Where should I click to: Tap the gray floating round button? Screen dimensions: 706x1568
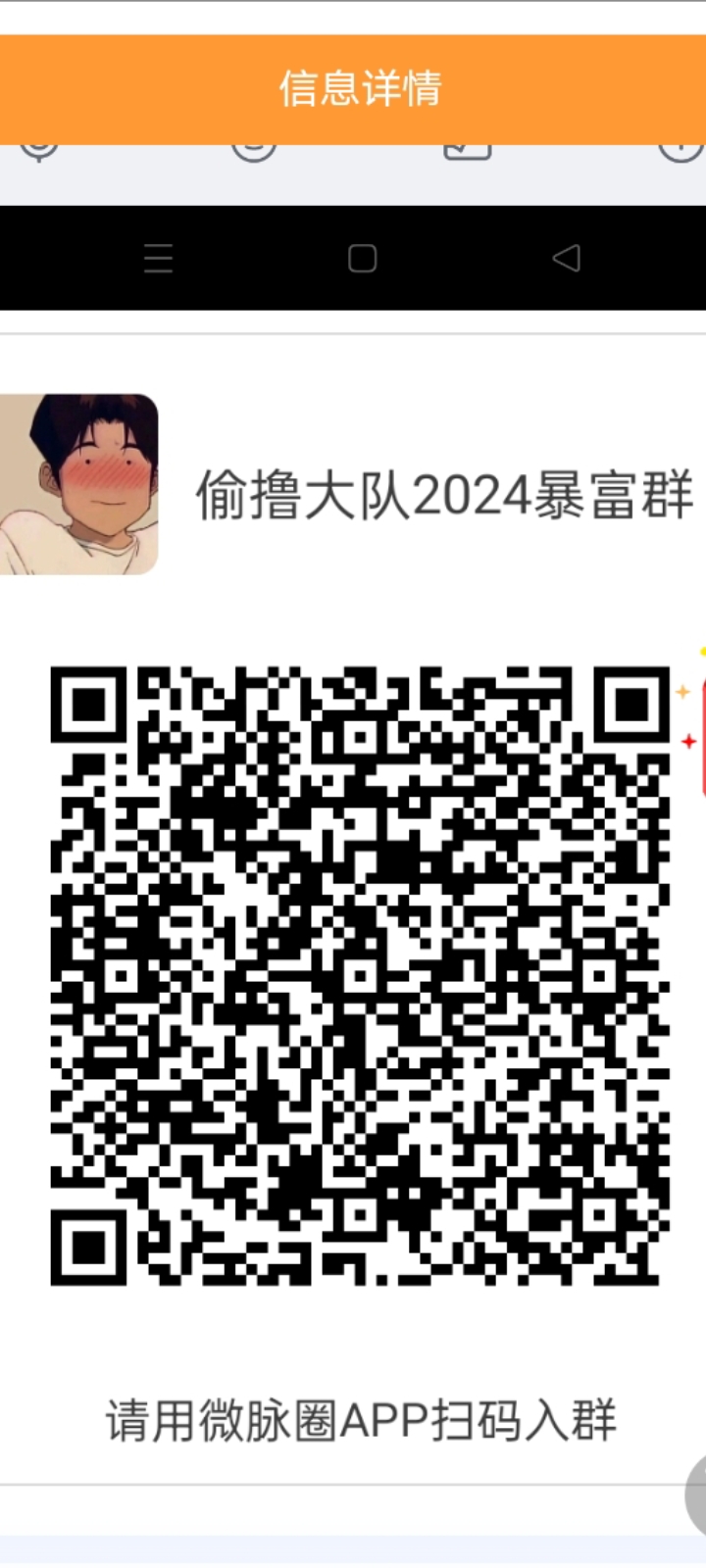695,1494
